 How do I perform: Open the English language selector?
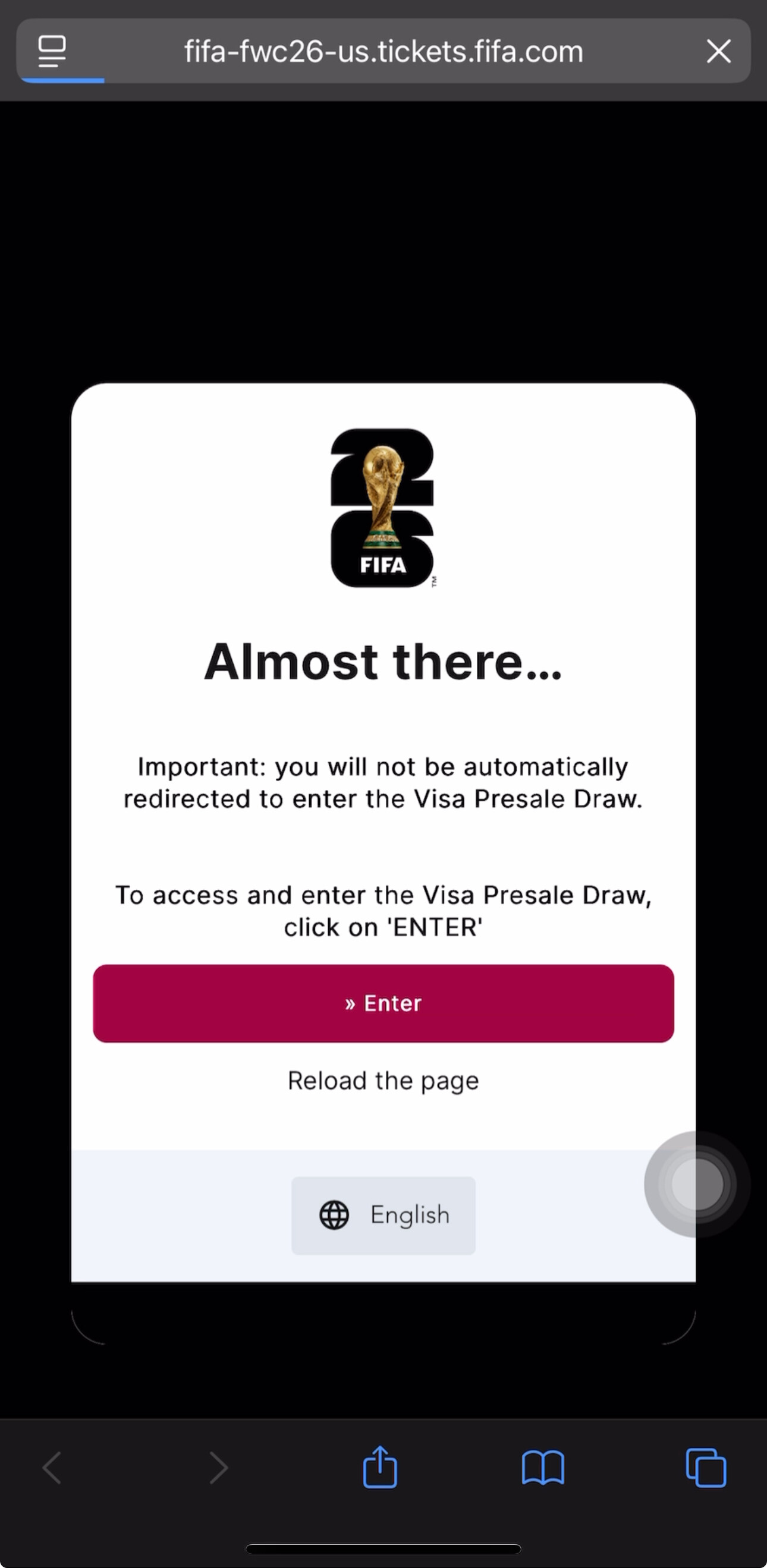click(x=383, y=1215)
